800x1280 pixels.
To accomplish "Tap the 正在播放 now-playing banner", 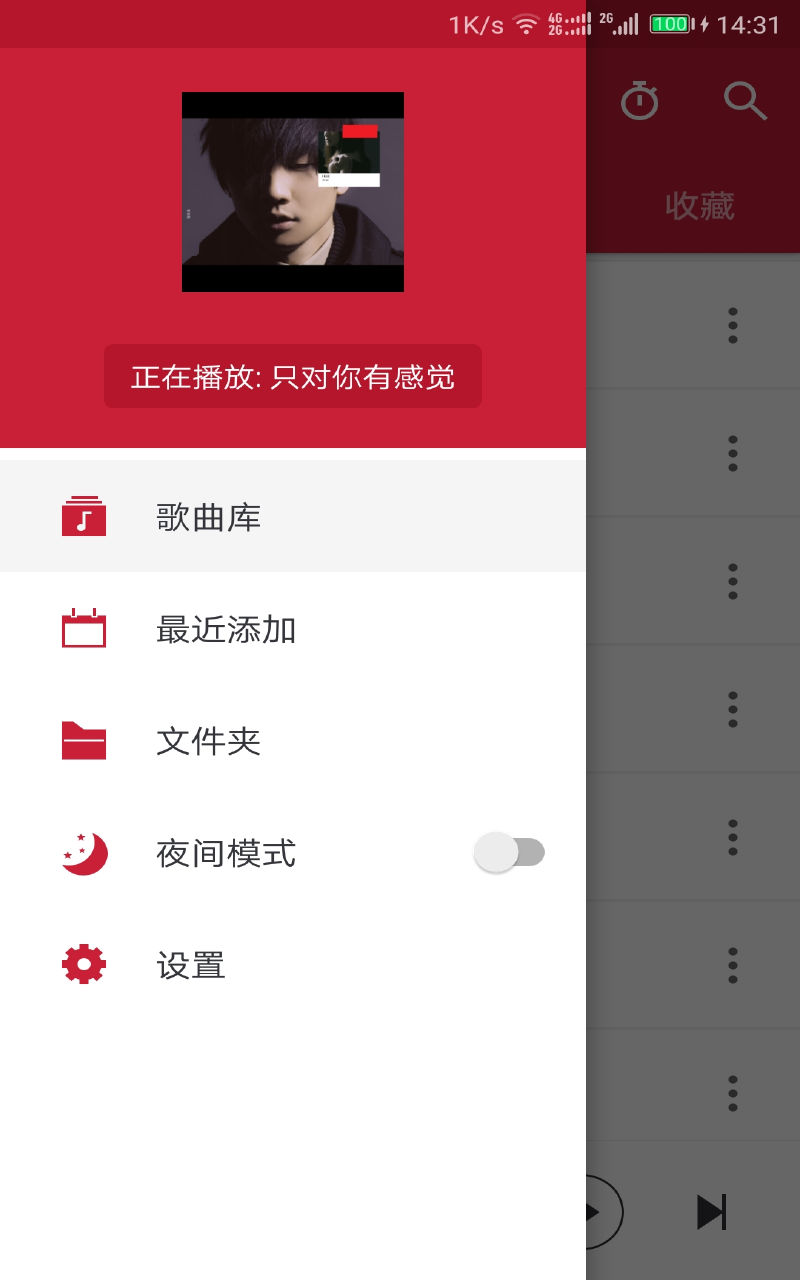I will coord(292,376).
